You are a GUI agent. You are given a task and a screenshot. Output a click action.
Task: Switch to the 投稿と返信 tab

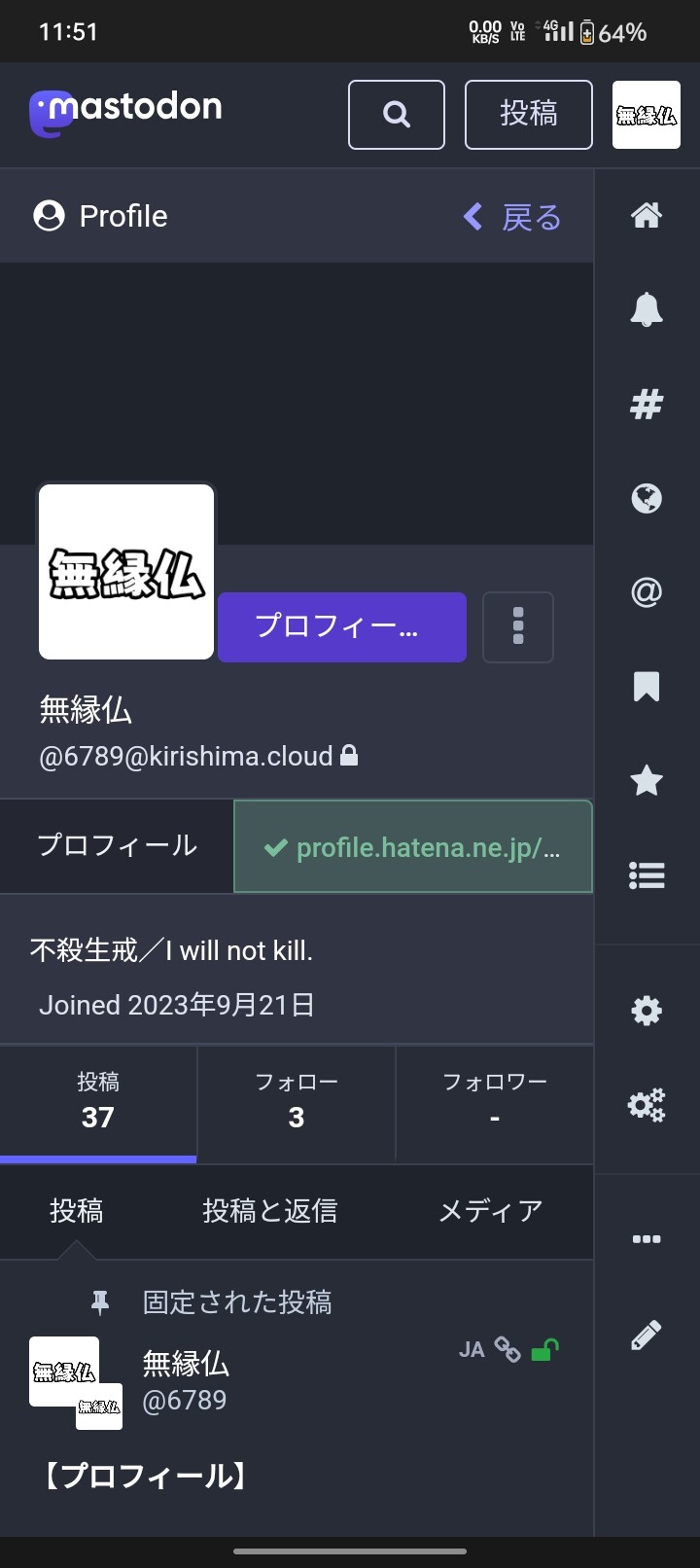tap(270, 1211)
